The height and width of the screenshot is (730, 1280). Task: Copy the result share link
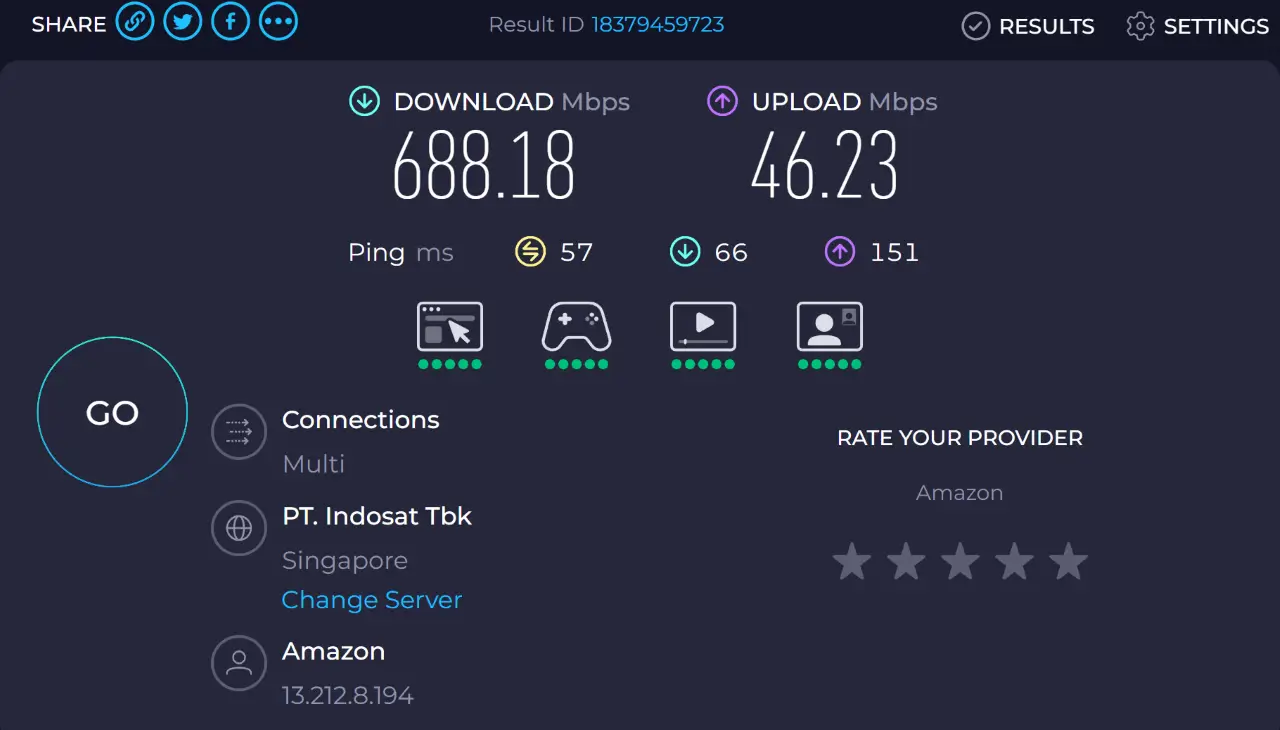135,22
